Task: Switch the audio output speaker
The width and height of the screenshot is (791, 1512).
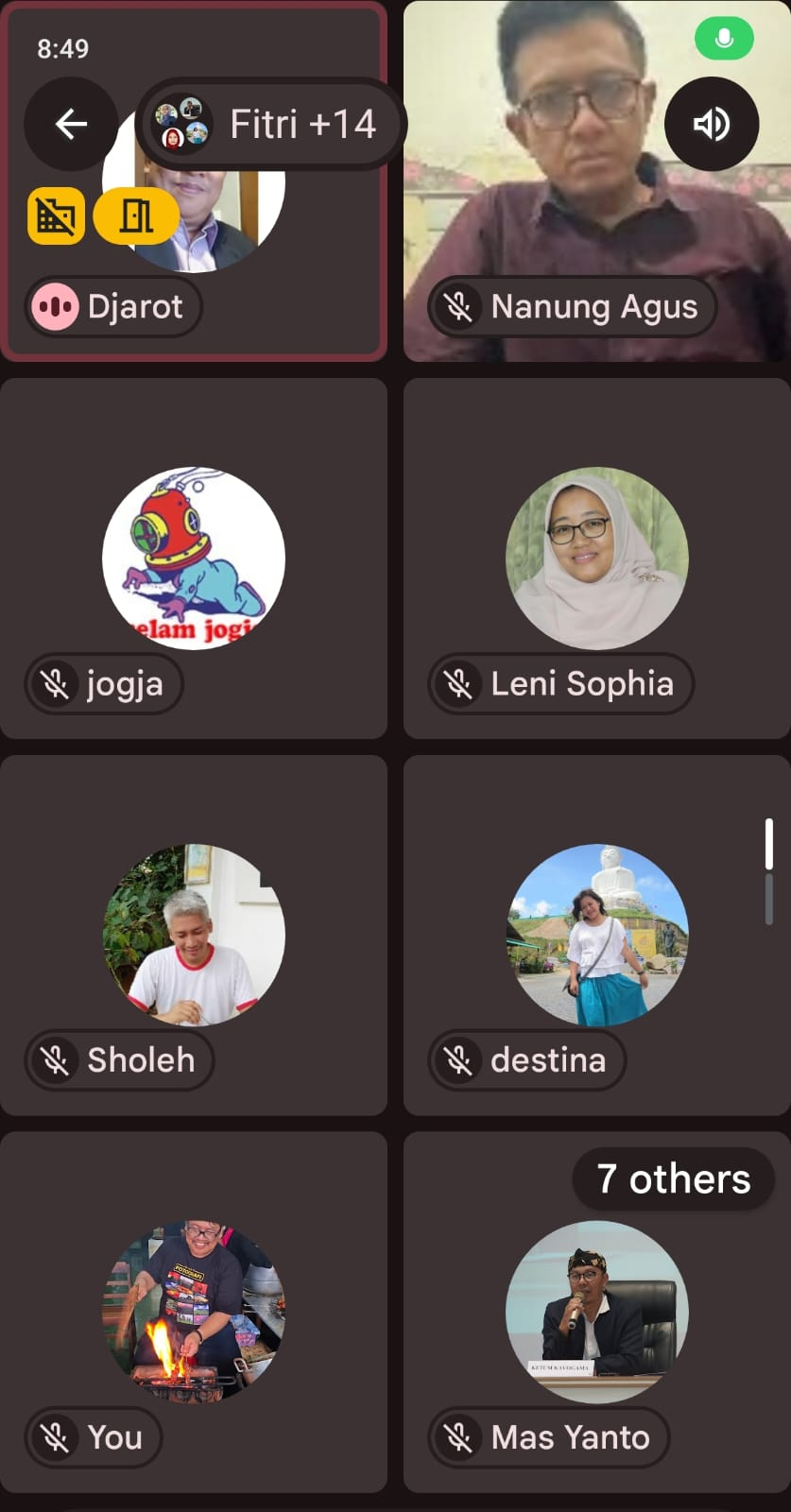Action: click(x=711, y=124)
